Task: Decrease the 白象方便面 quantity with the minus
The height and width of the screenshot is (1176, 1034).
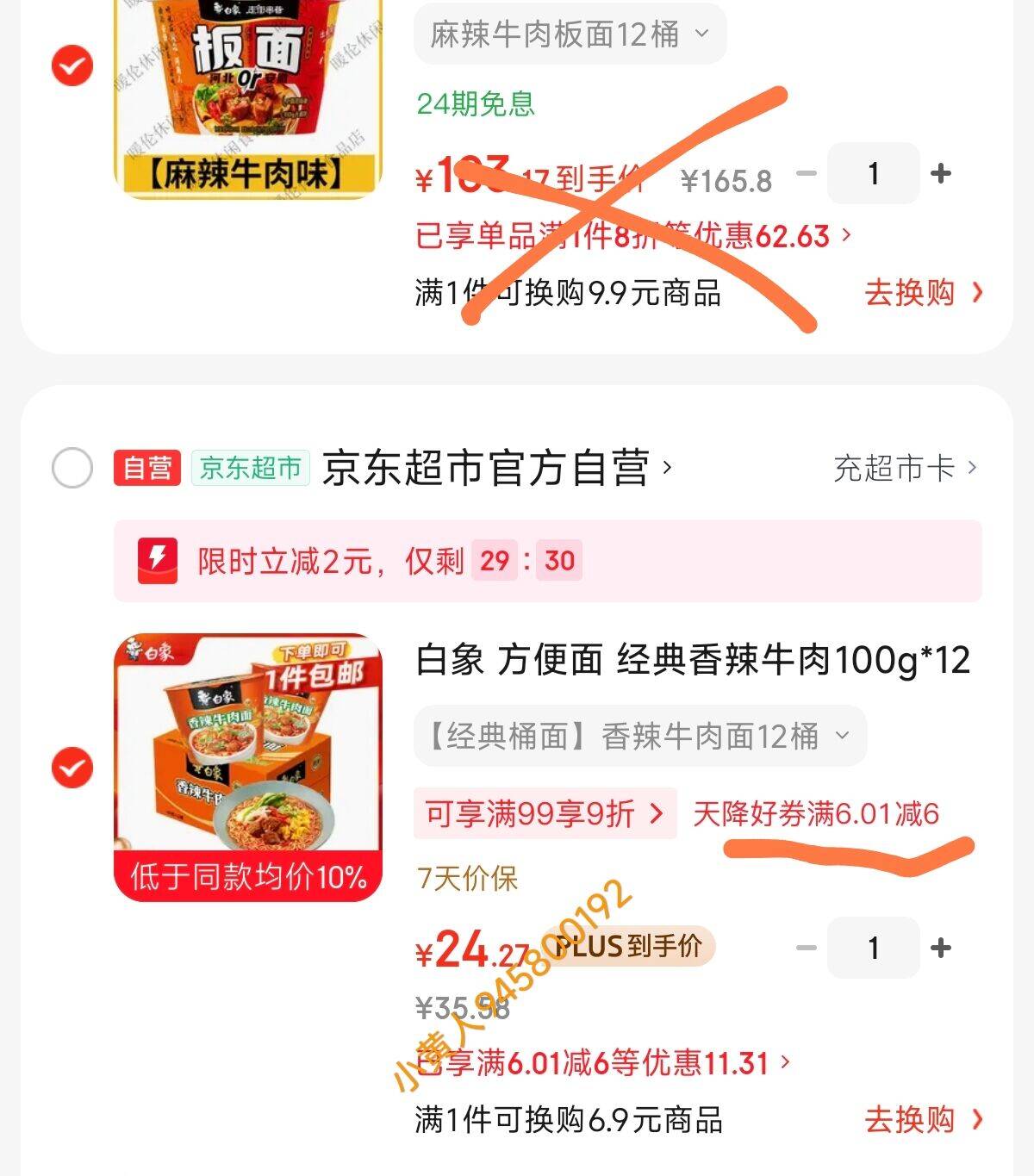Action: tap(807, 949)
